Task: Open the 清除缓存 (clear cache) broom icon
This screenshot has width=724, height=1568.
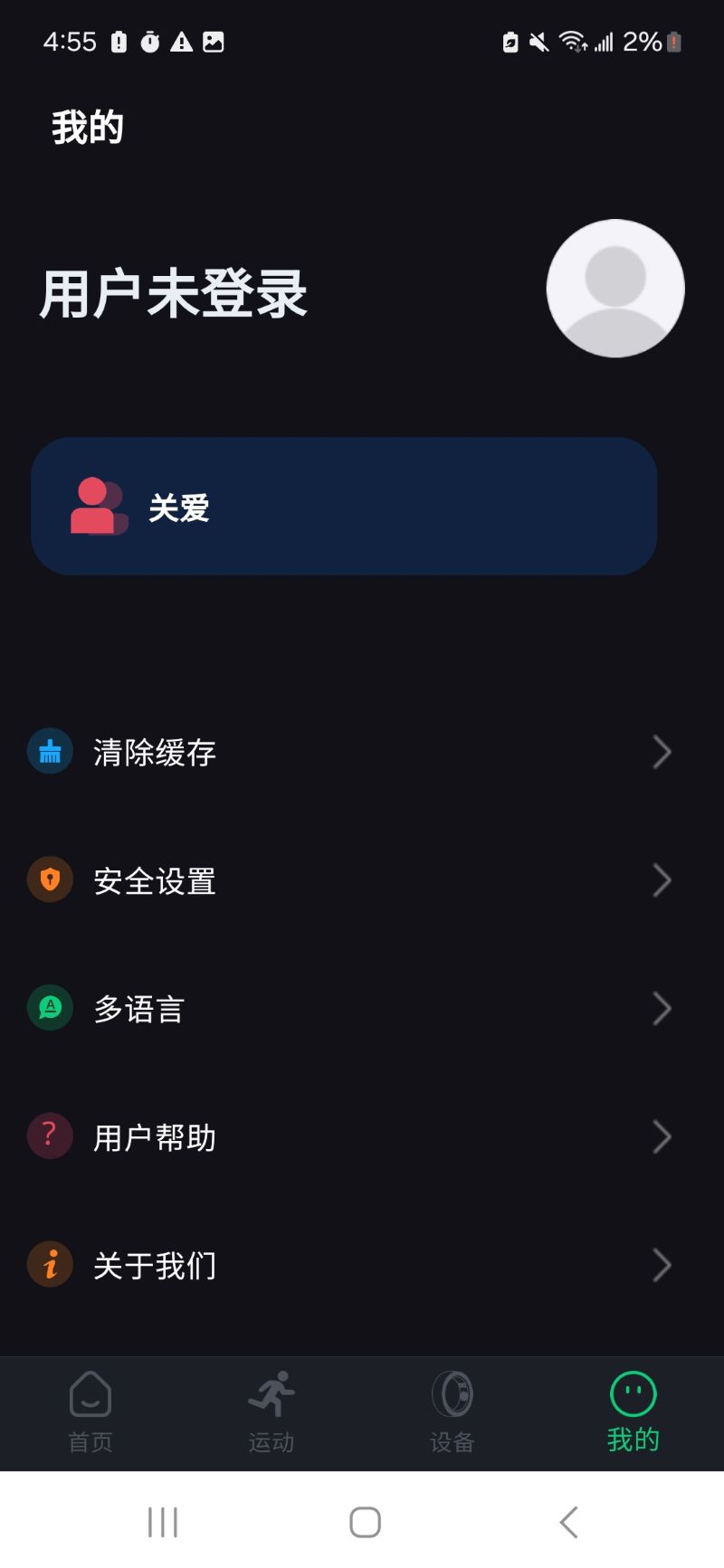Action: click(50, 751)
